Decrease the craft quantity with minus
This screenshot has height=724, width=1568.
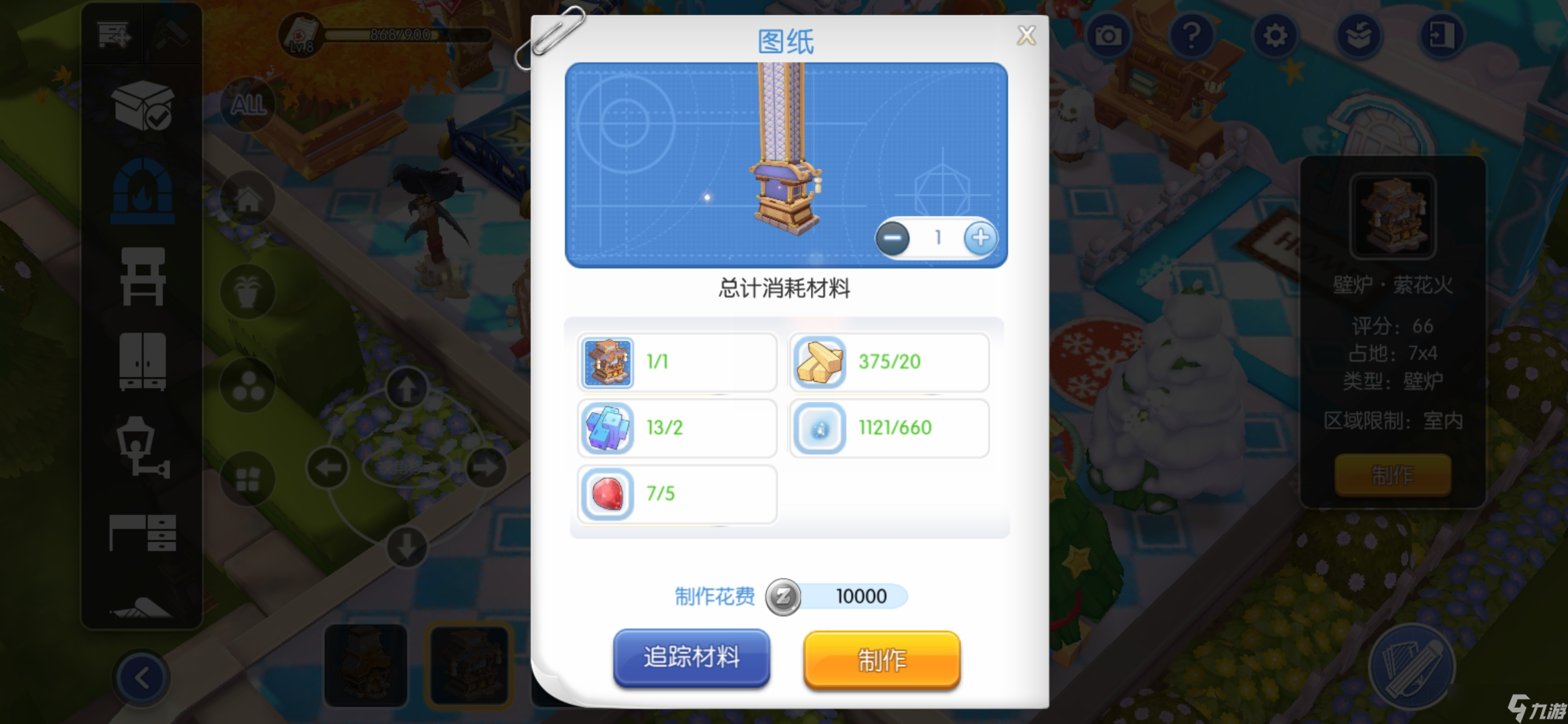[893, 238]
